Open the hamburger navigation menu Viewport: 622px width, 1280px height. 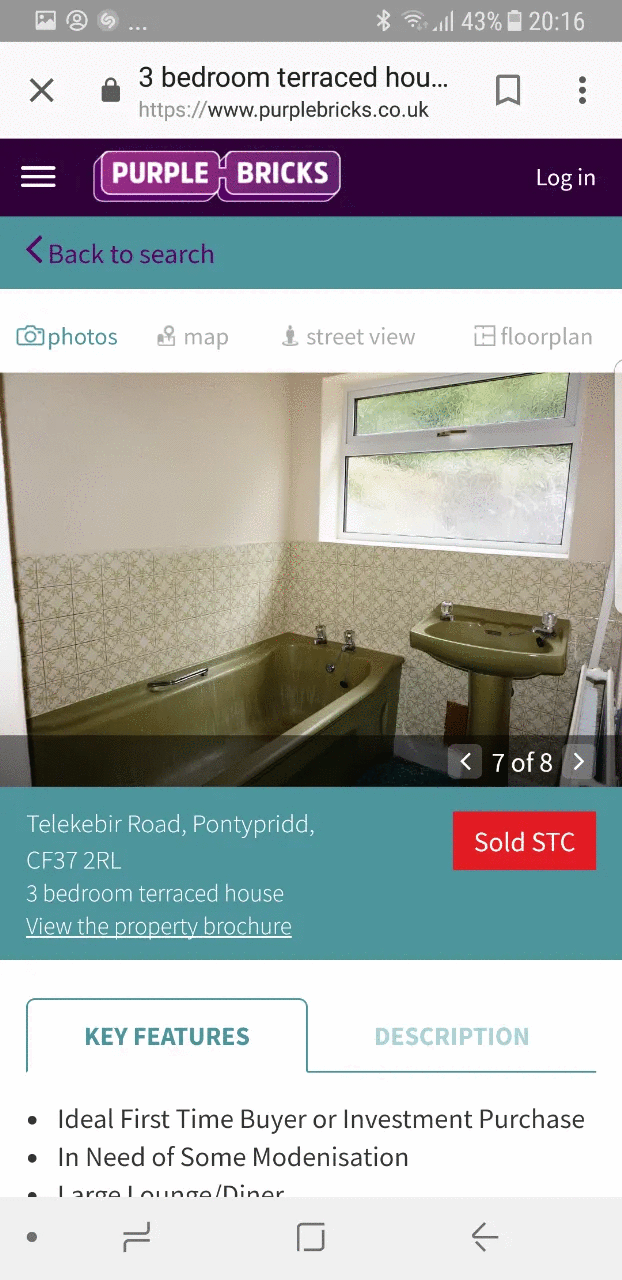[x=38, y=177]
